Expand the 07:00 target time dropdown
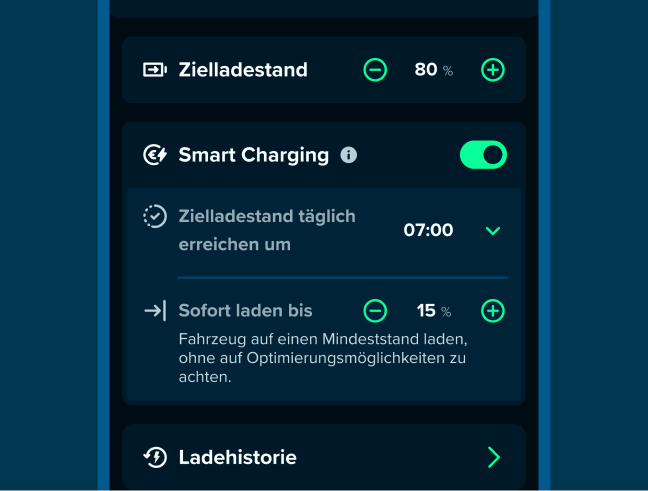 492,231
